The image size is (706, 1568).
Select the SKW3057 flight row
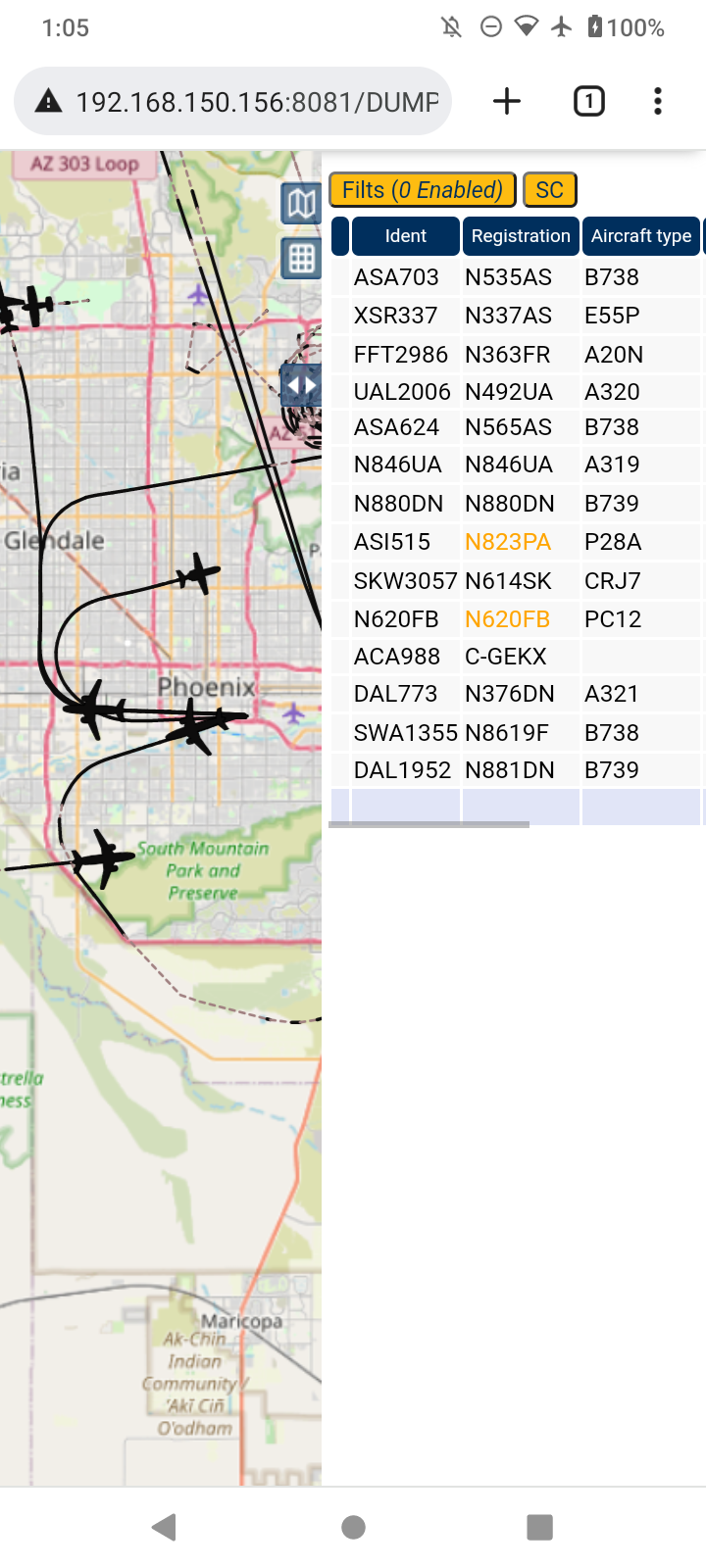click(x=517, y=581)
